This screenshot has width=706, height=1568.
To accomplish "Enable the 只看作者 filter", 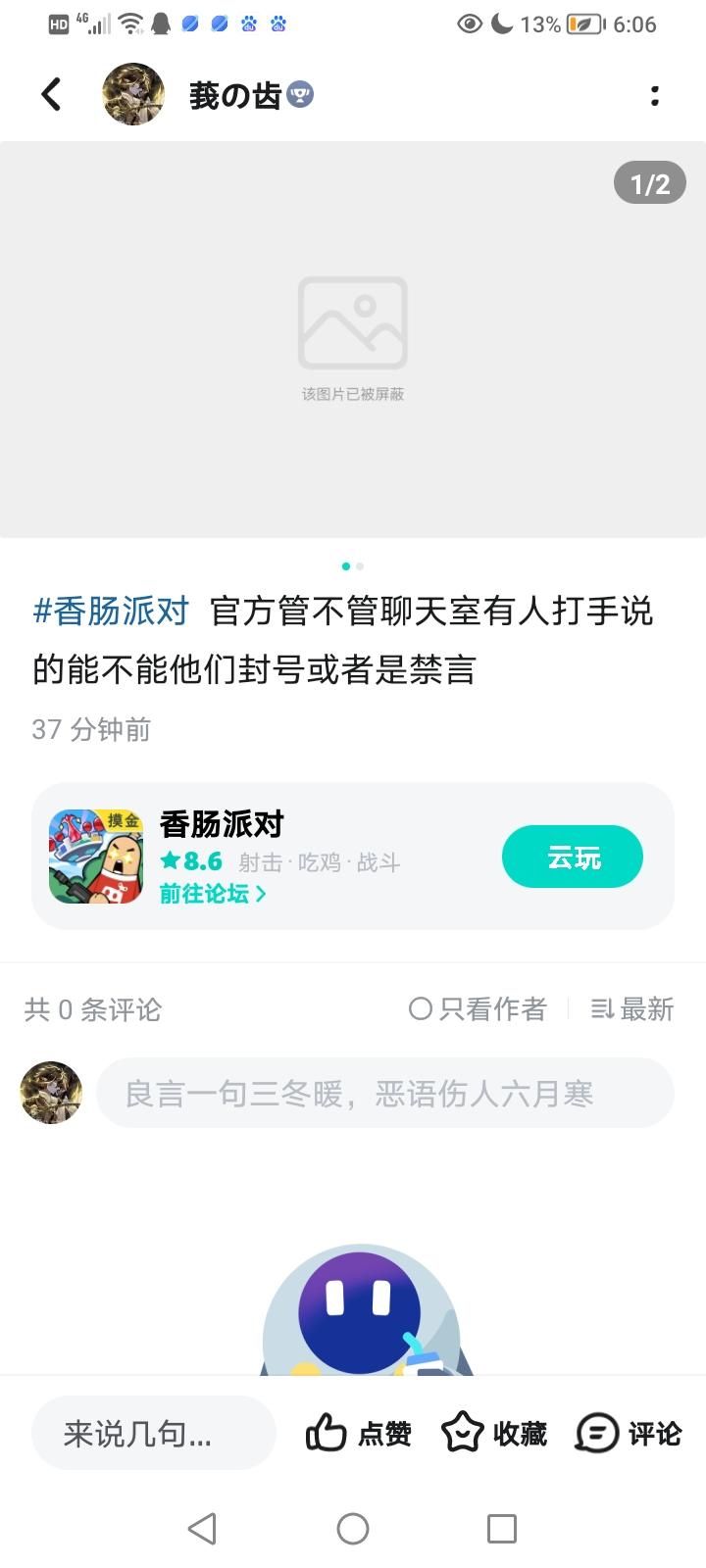I will (x=479, y=1010).
